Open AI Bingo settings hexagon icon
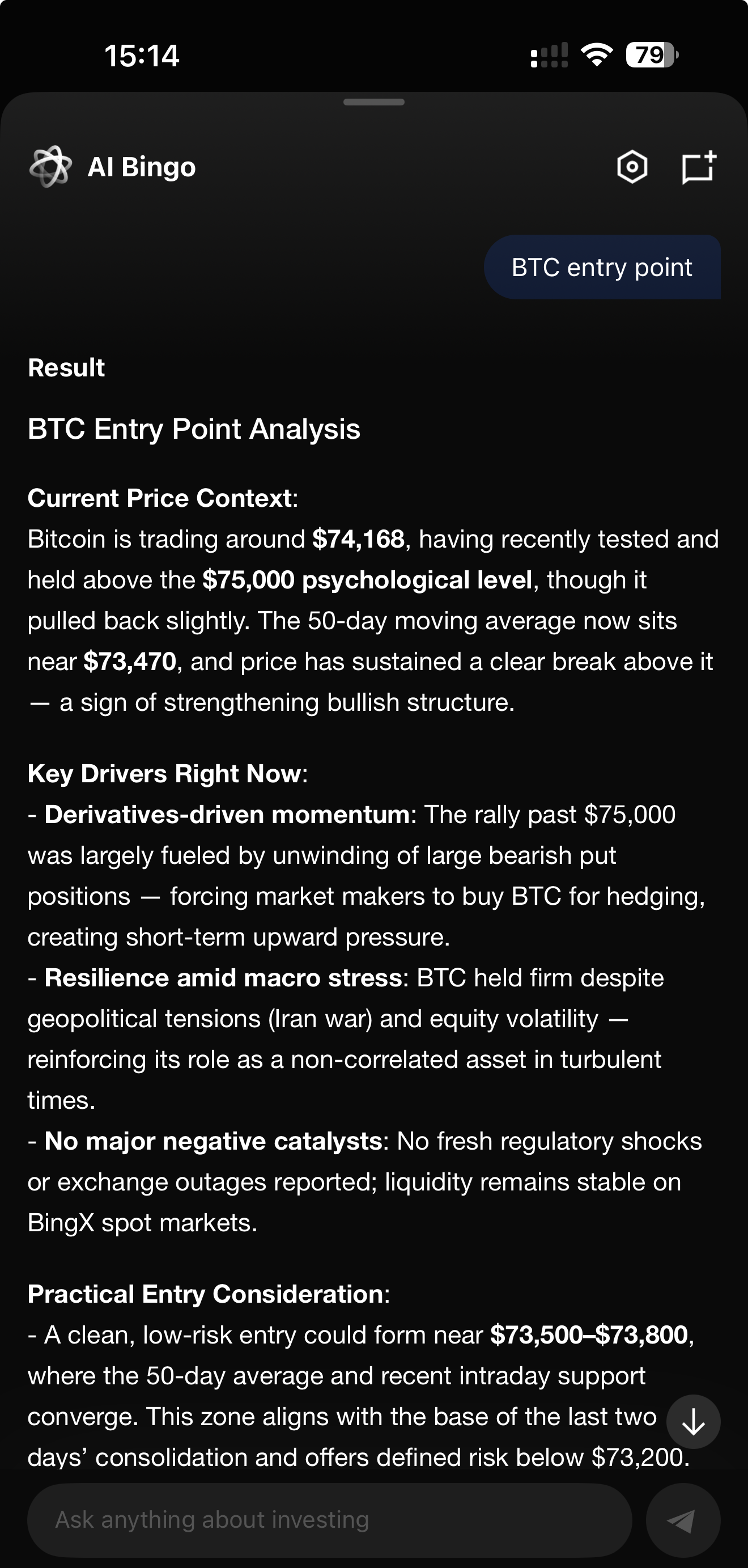The width and height of the screenshot is (748, 1568). coord(632,167)
